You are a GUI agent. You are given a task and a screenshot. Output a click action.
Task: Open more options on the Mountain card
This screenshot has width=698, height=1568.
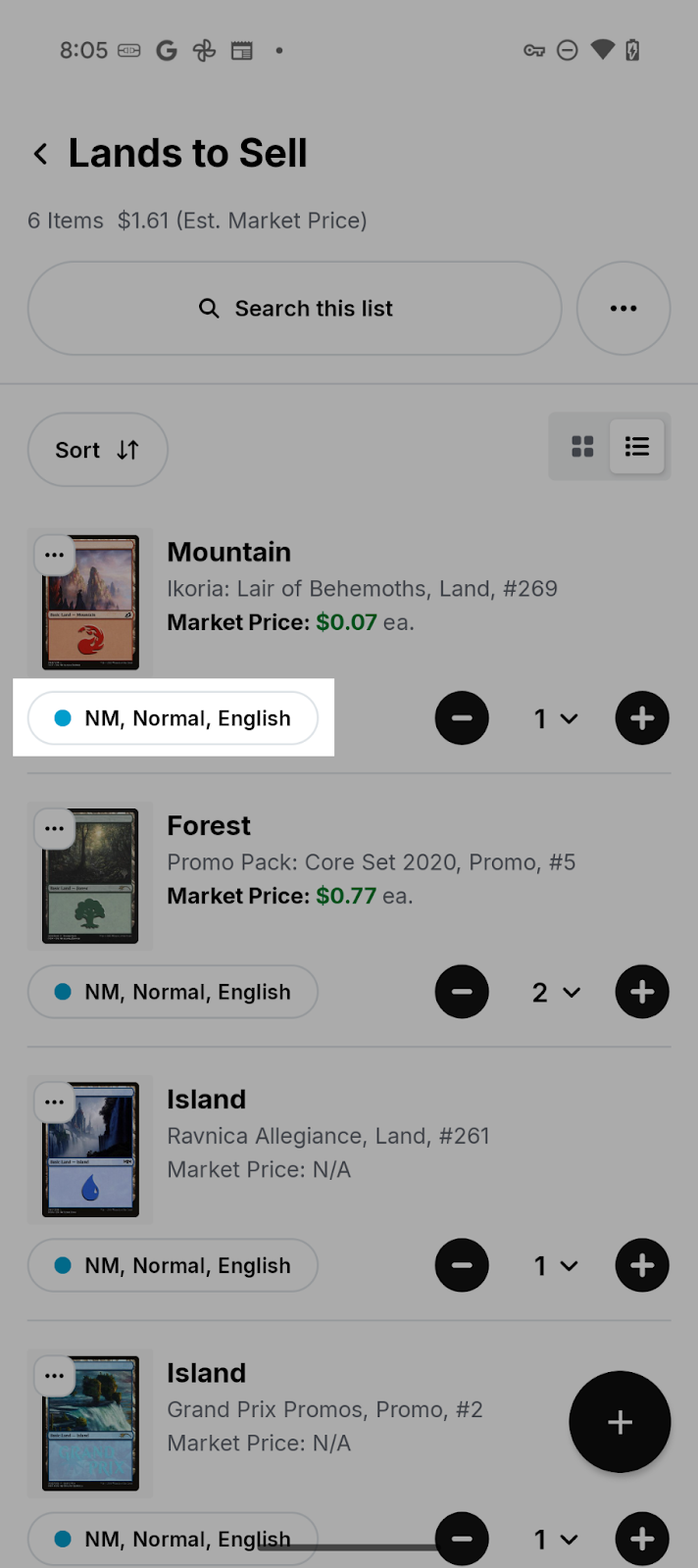pos(54,555)
